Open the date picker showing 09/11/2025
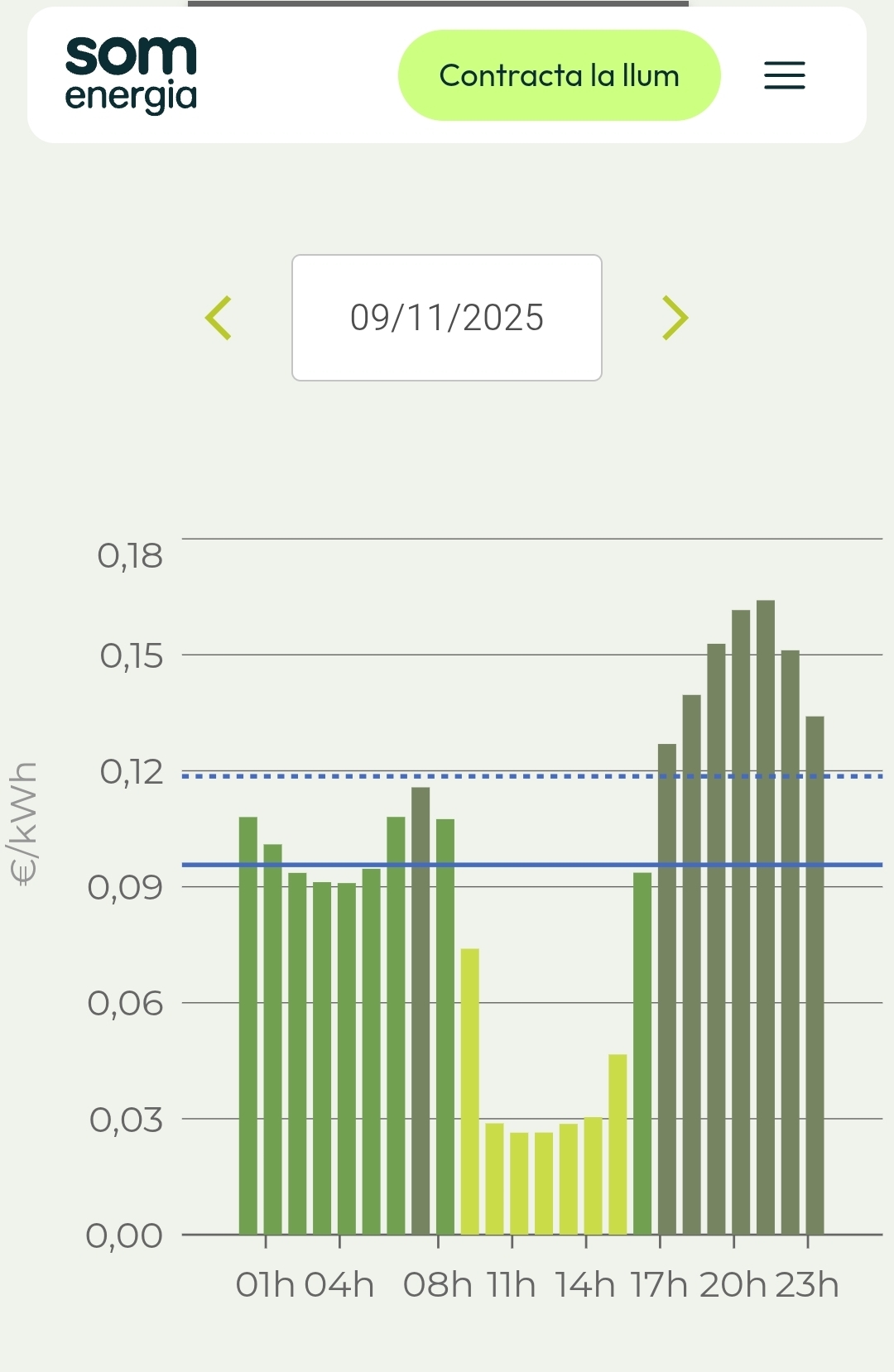Image resolution: width=894 pixels, height=1372 pixels. coord(447,318)
